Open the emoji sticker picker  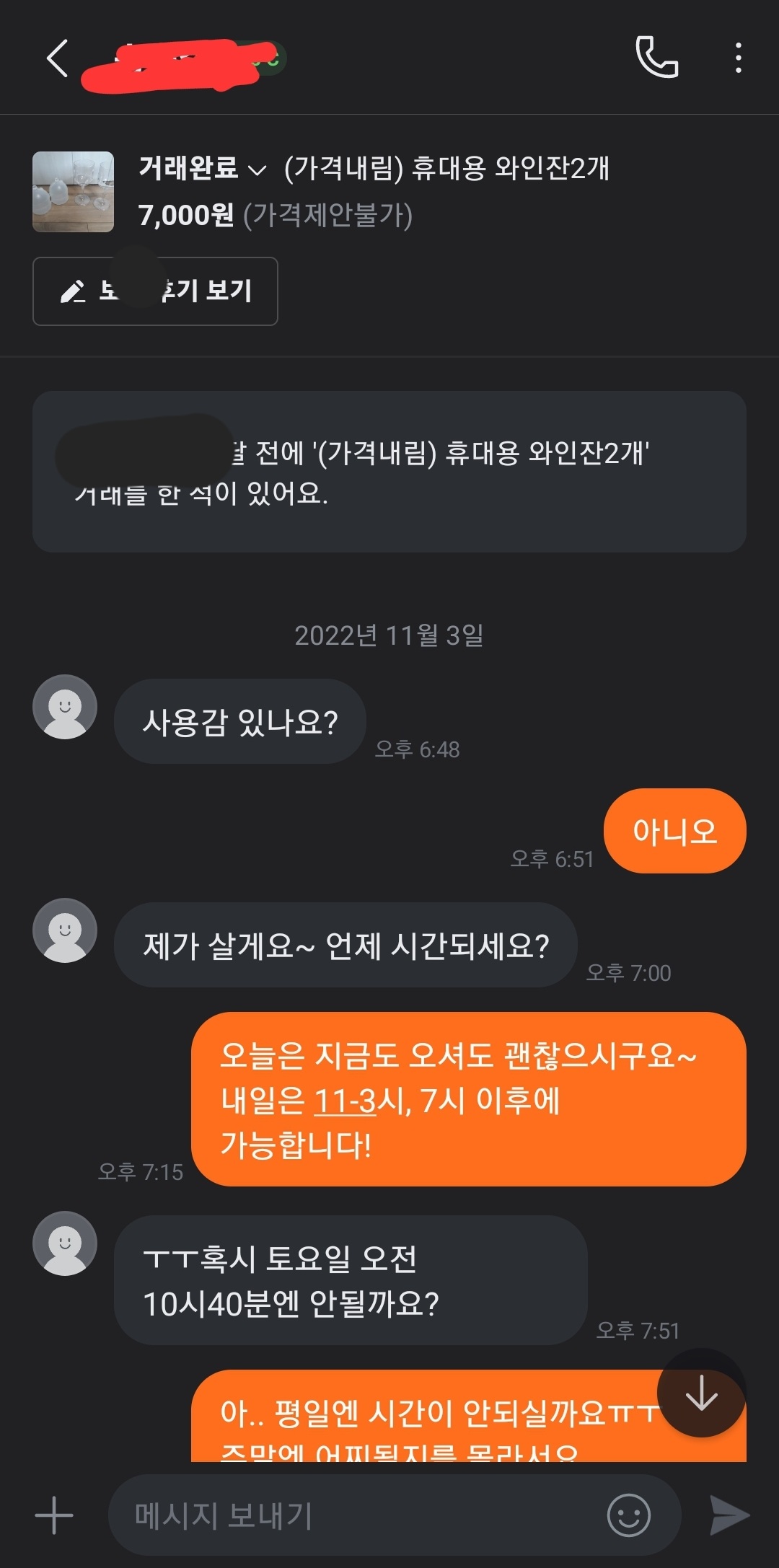tap(628, 1515)
